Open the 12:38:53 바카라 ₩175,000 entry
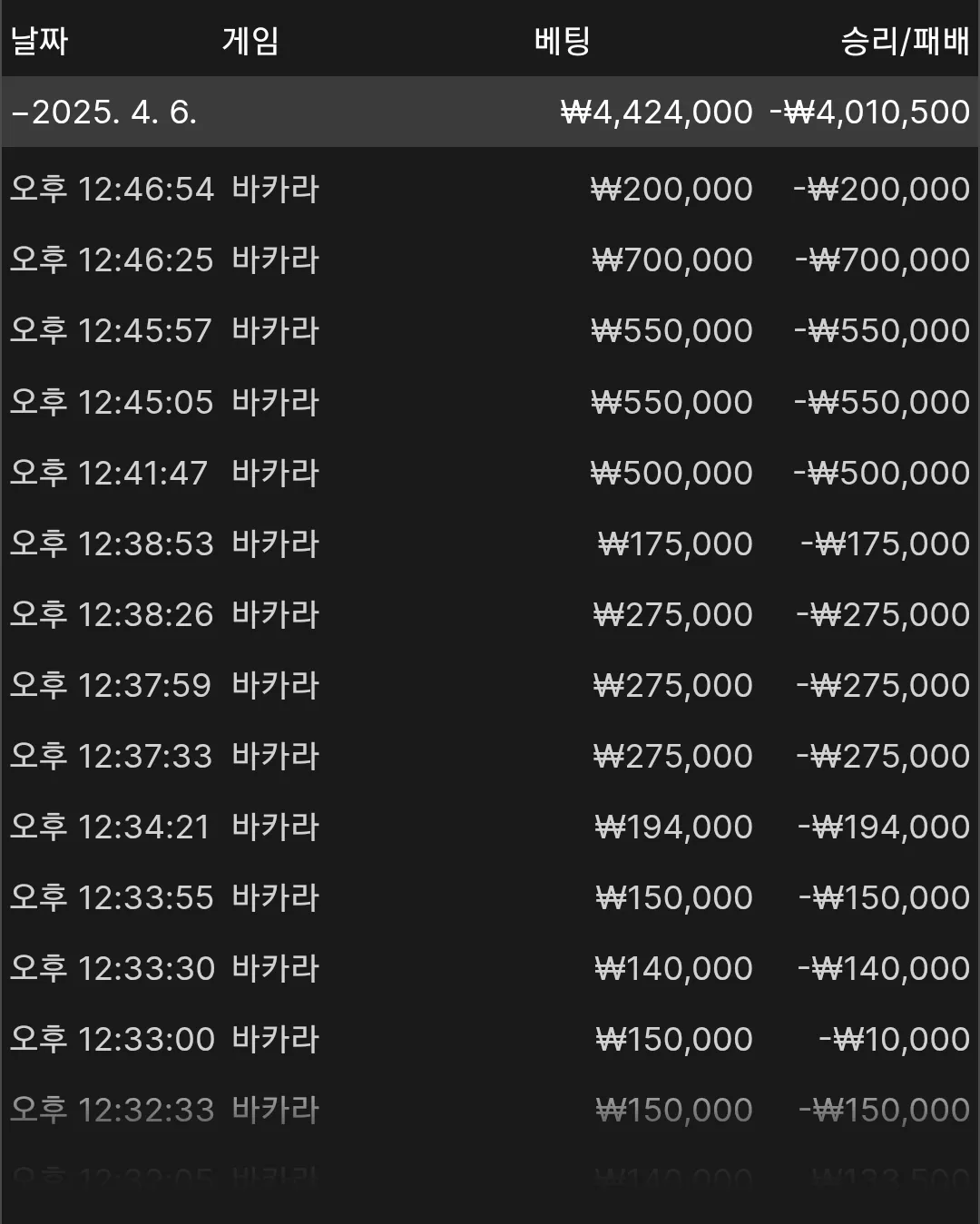Screen dimensions: 980x1224 click(x=490, y=543)
